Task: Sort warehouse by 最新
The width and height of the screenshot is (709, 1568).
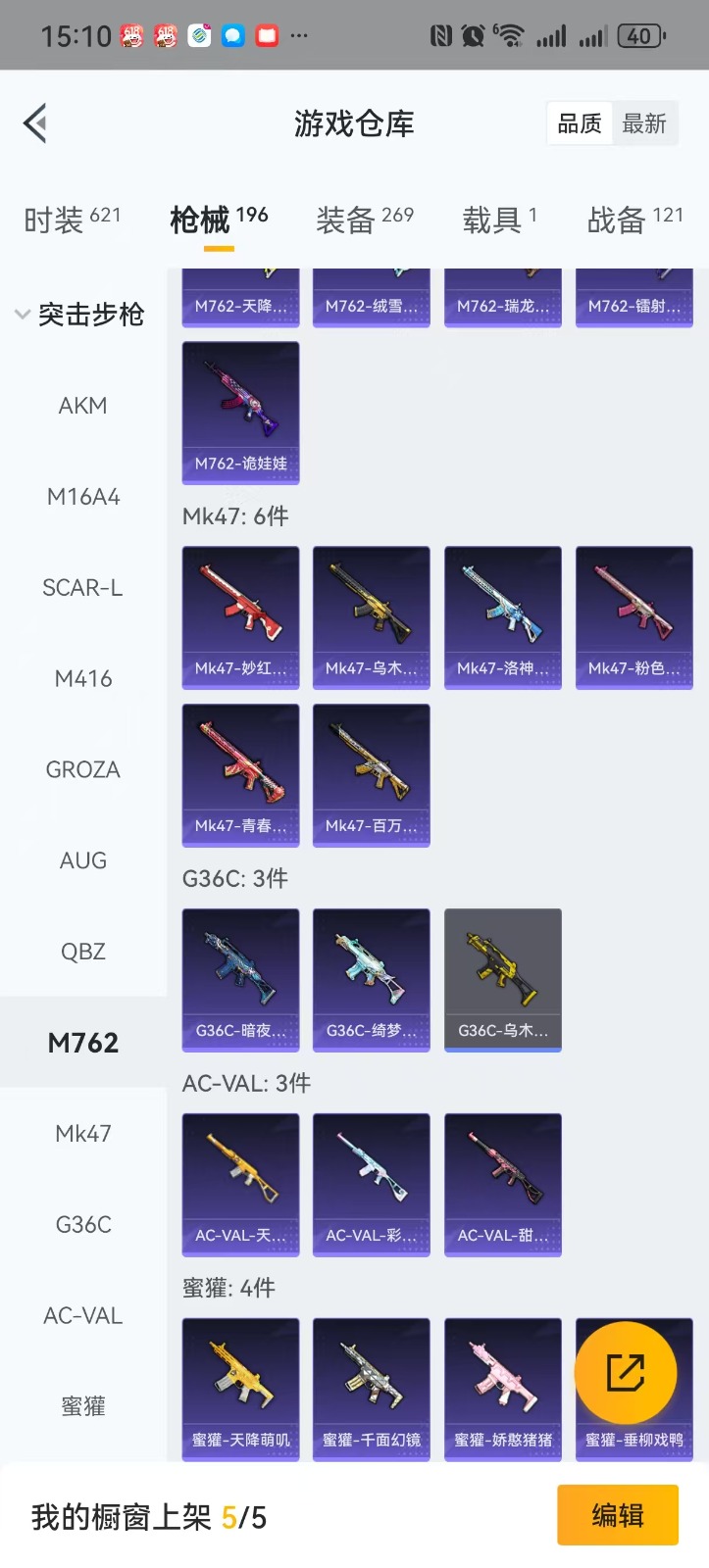Action: point(644,124)
